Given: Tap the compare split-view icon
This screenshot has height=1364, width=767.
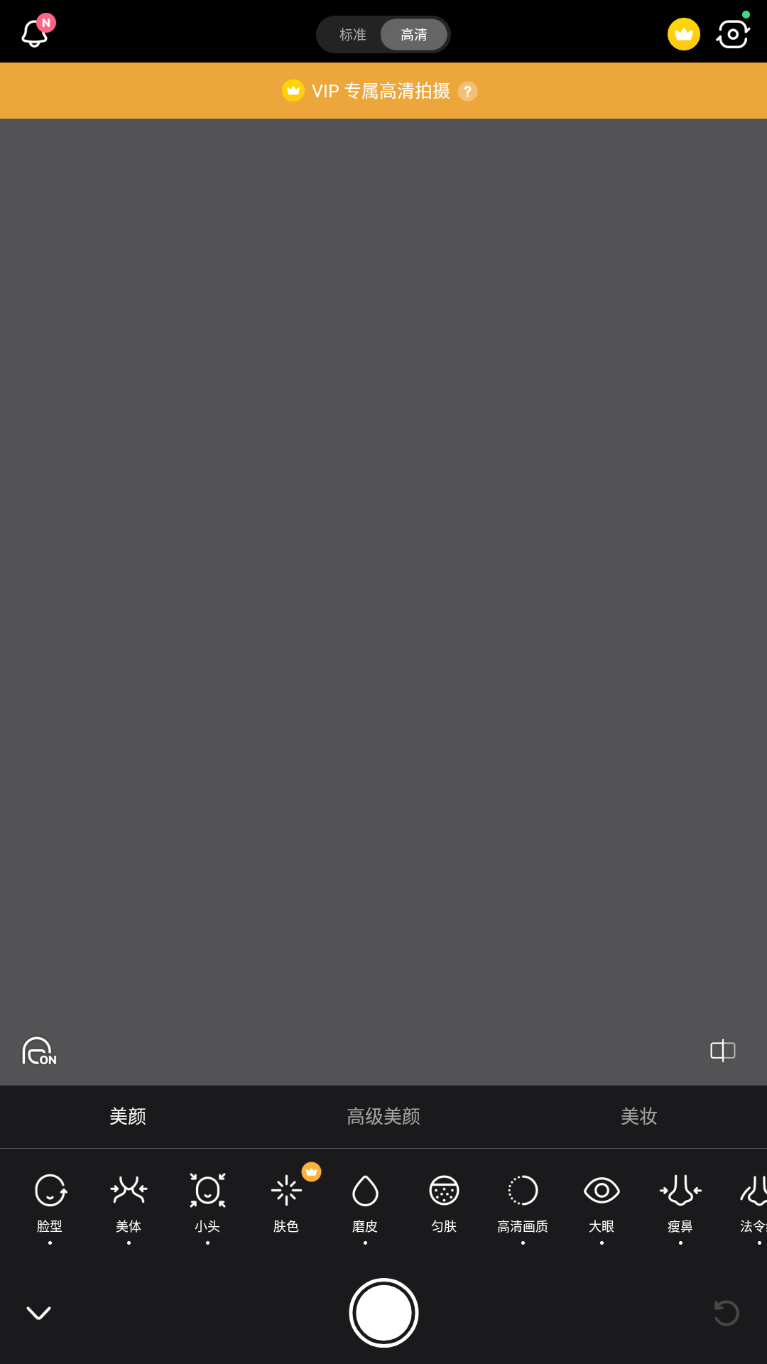Looking at the screenshot, I should 722,1050.
